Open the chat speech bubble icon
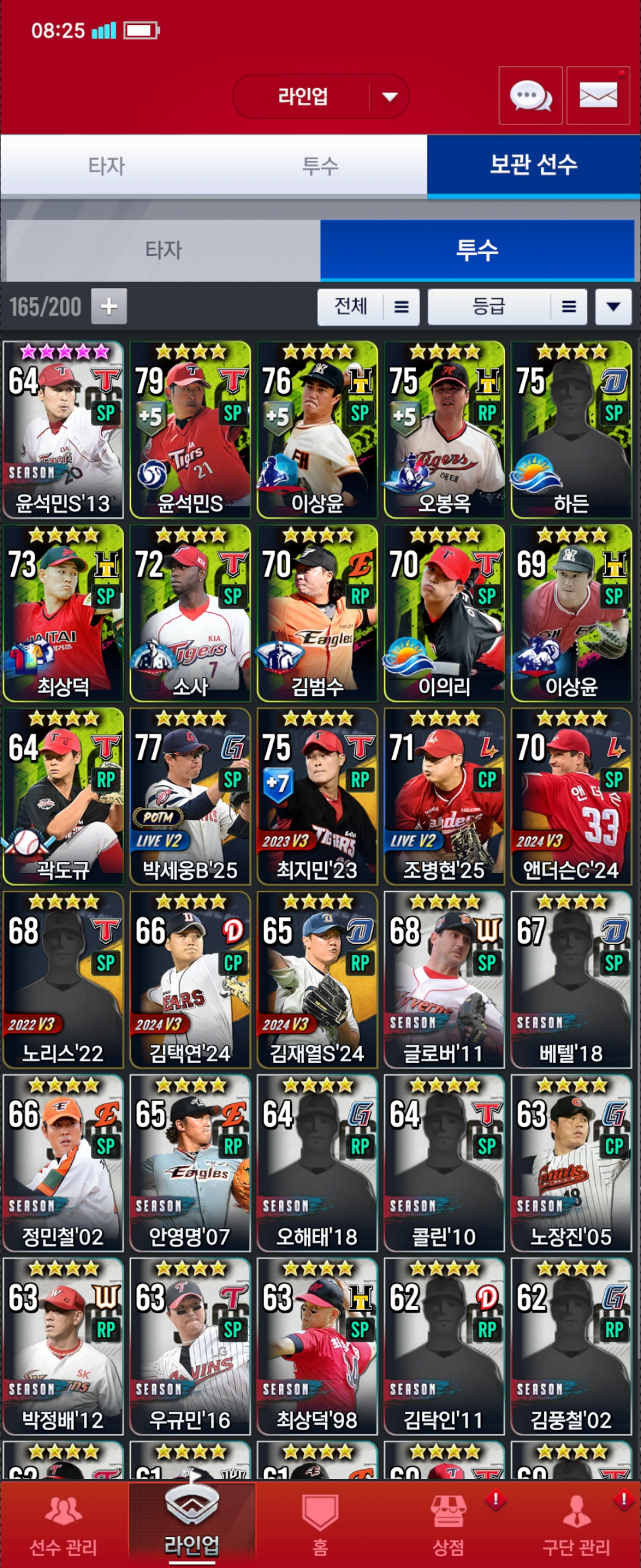Screen dimensions: 641x1568 [529, 96]
